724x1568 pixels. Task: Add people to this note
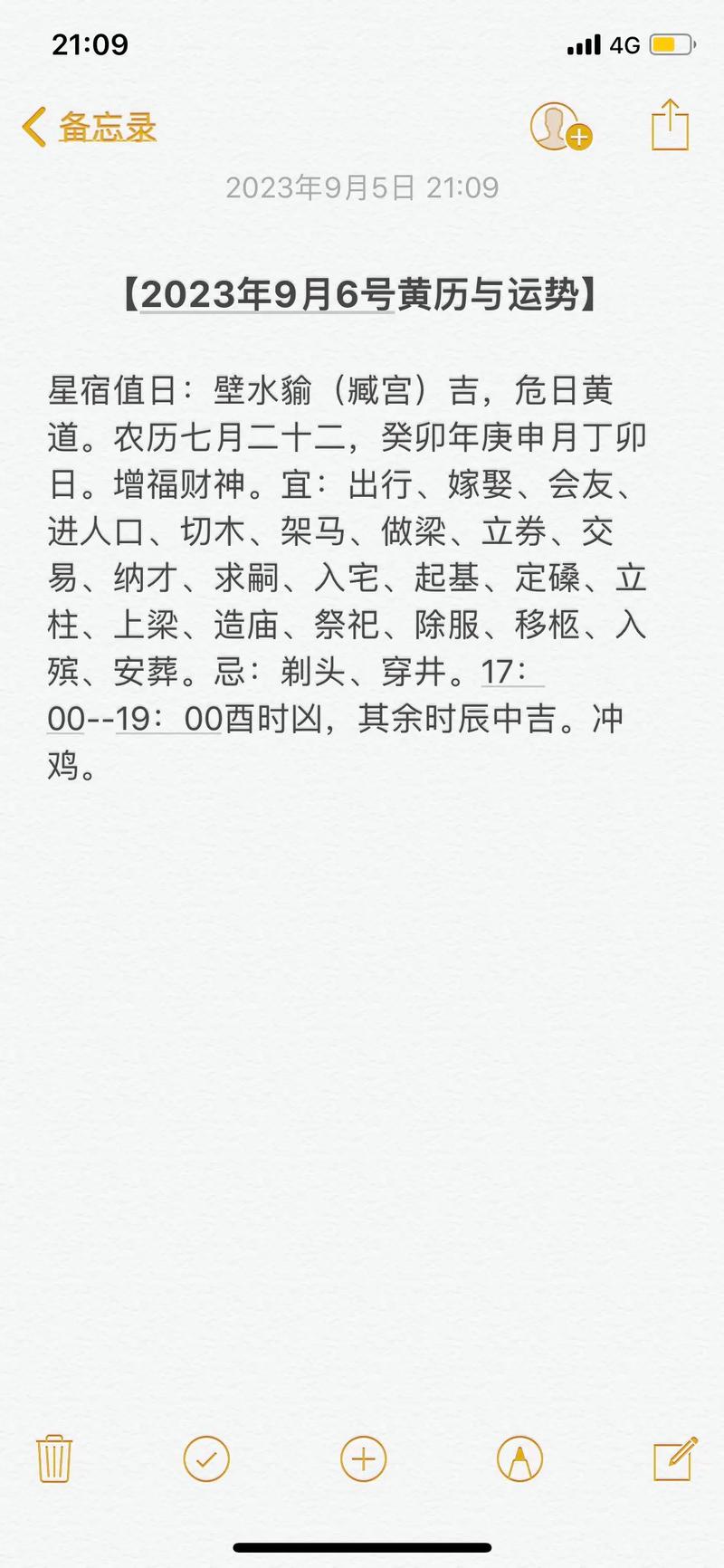558,127
